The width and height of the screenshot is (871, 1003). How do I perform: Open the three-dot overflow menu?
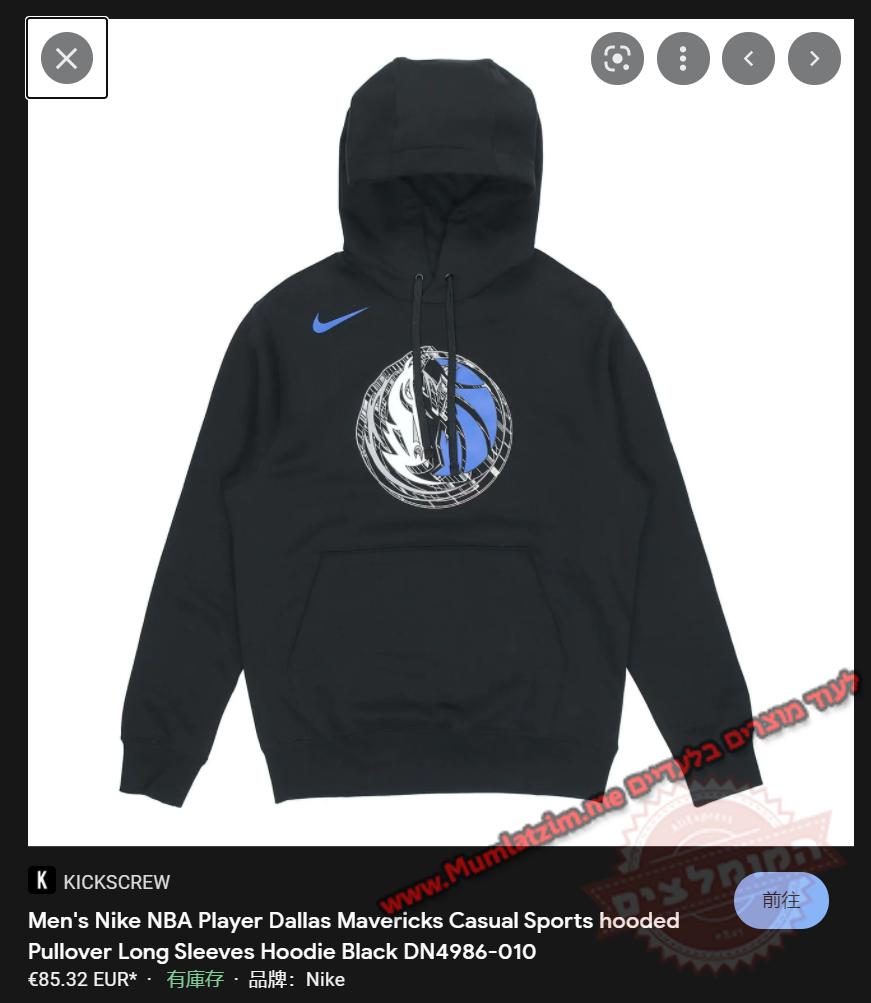coord(683,59)
